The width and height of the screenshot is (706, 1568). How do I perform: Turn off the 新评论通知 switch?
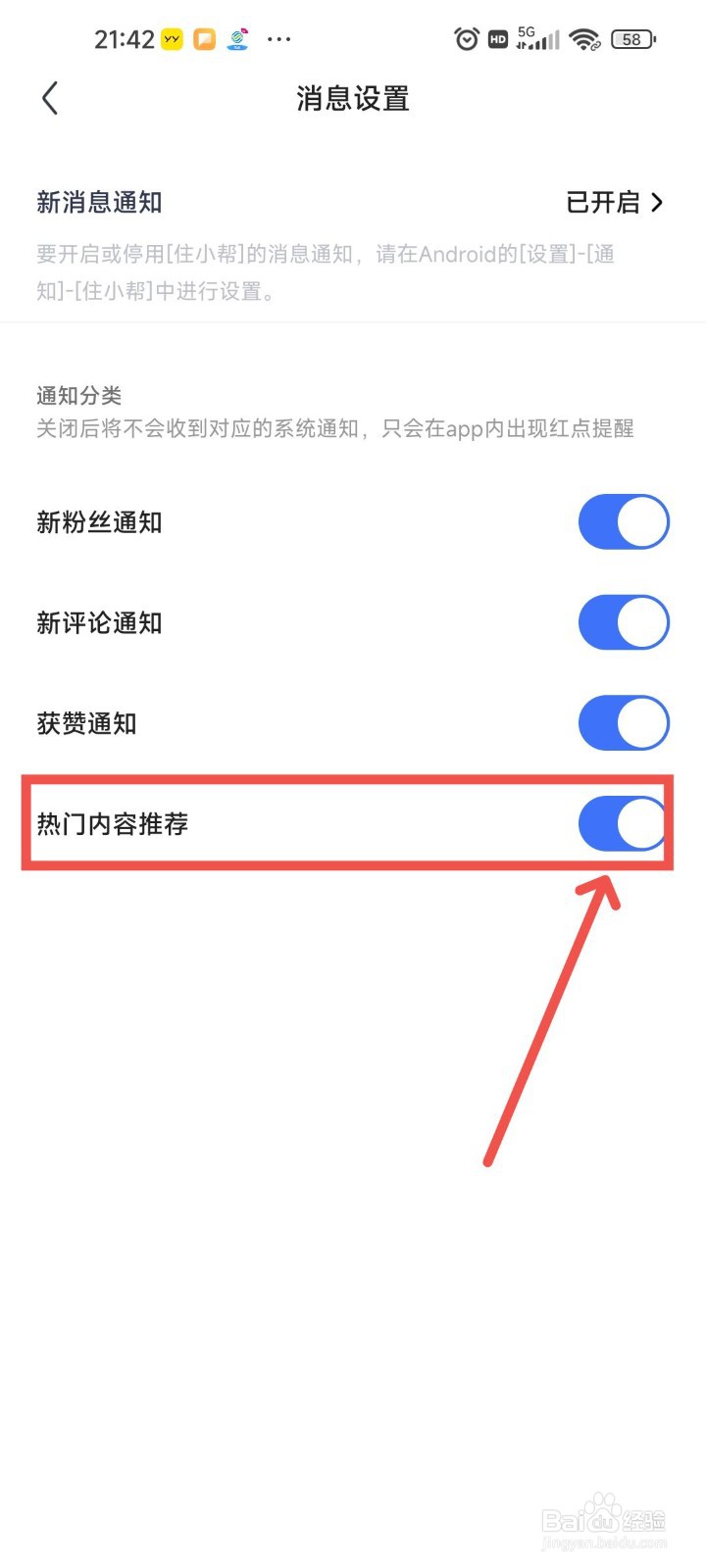pyautogui.click(x=624, y=622)
